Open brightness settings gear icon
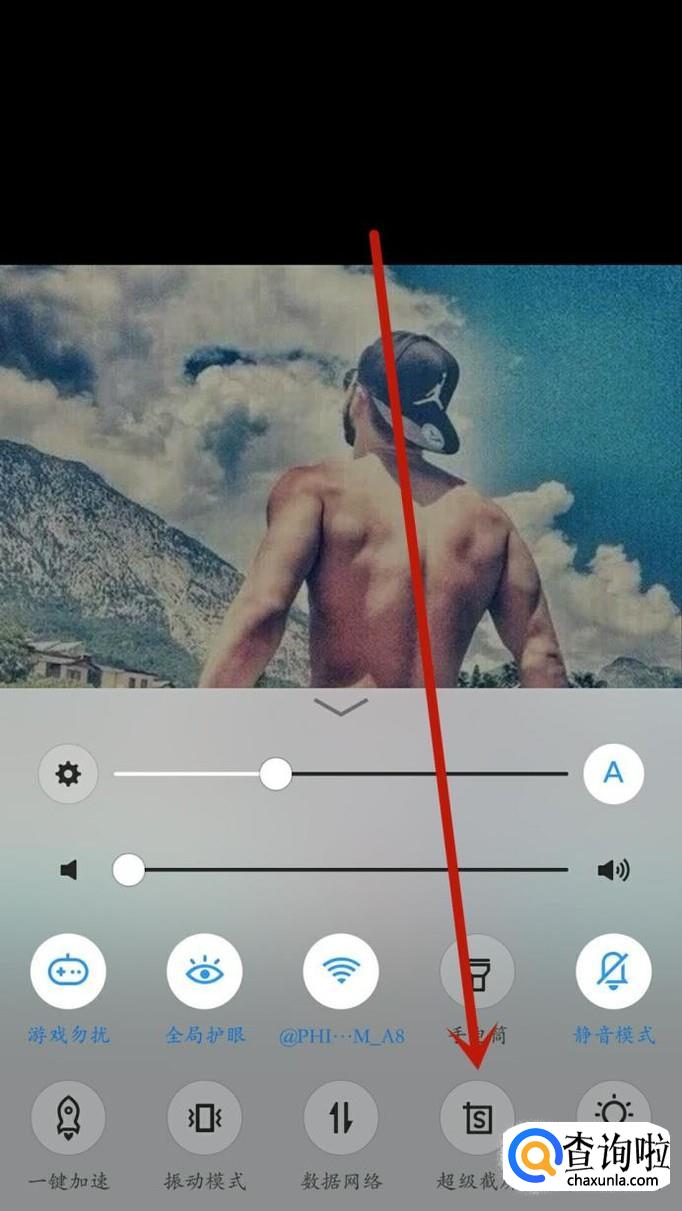682x1211 pixels. pos(68,774)
